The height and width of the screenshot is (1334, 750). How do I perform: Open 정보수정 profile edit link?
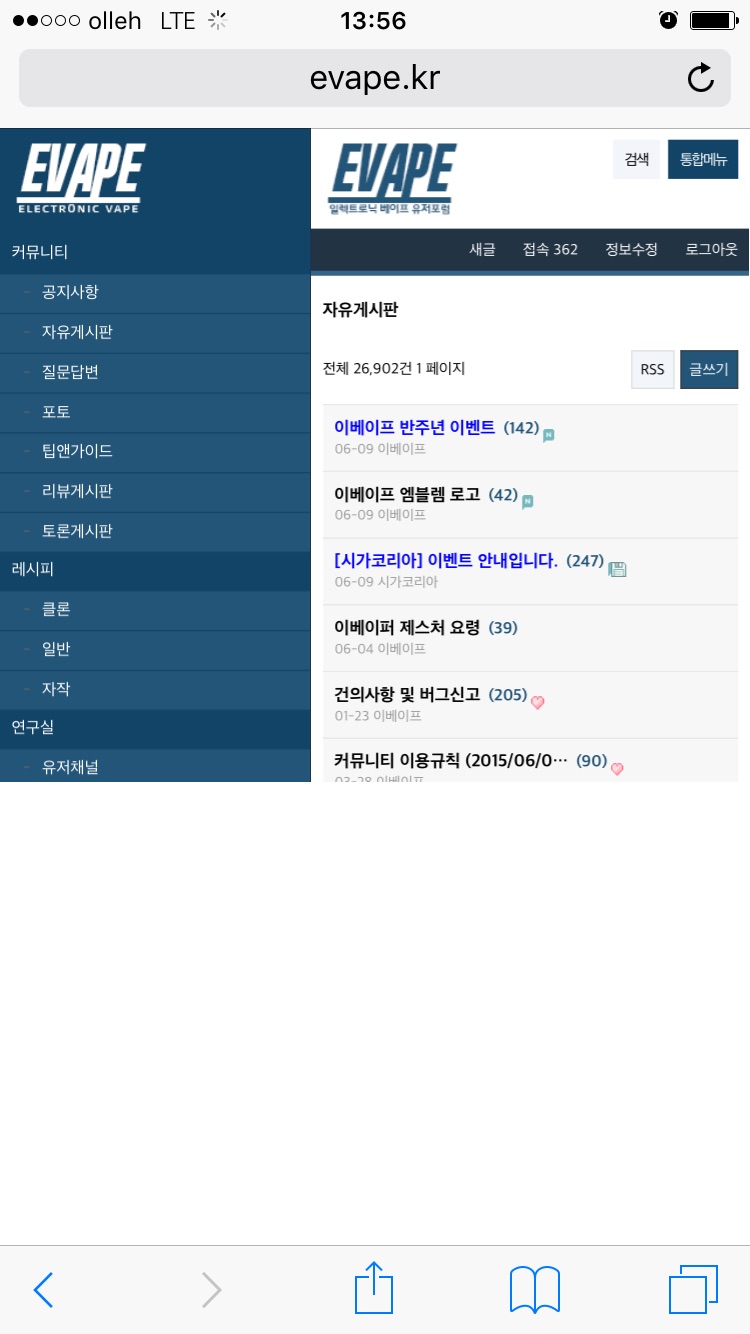pos(631,250)
